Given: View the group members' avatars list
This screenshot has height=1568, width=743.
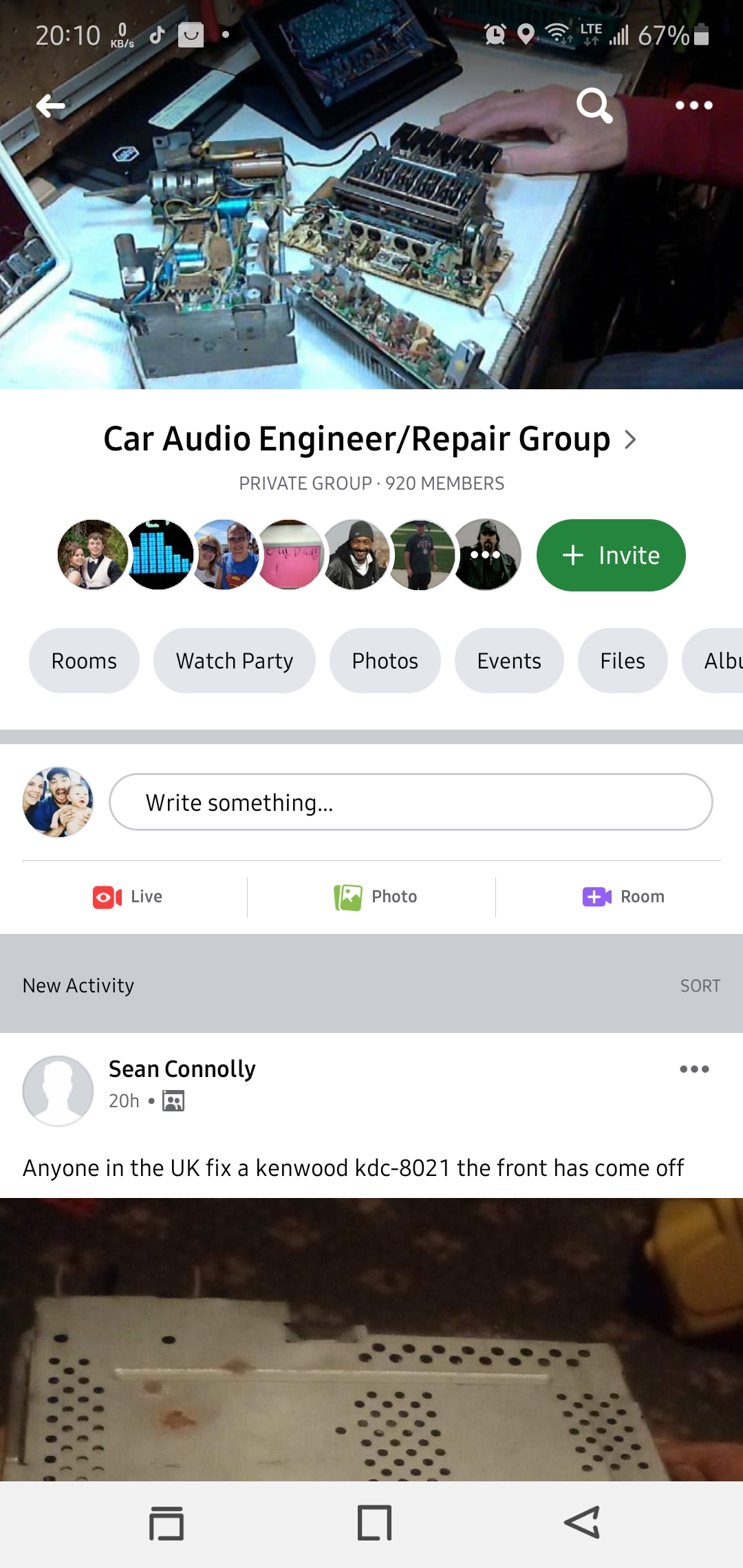Looking at the screenshot, I should (x=289, y=555).
